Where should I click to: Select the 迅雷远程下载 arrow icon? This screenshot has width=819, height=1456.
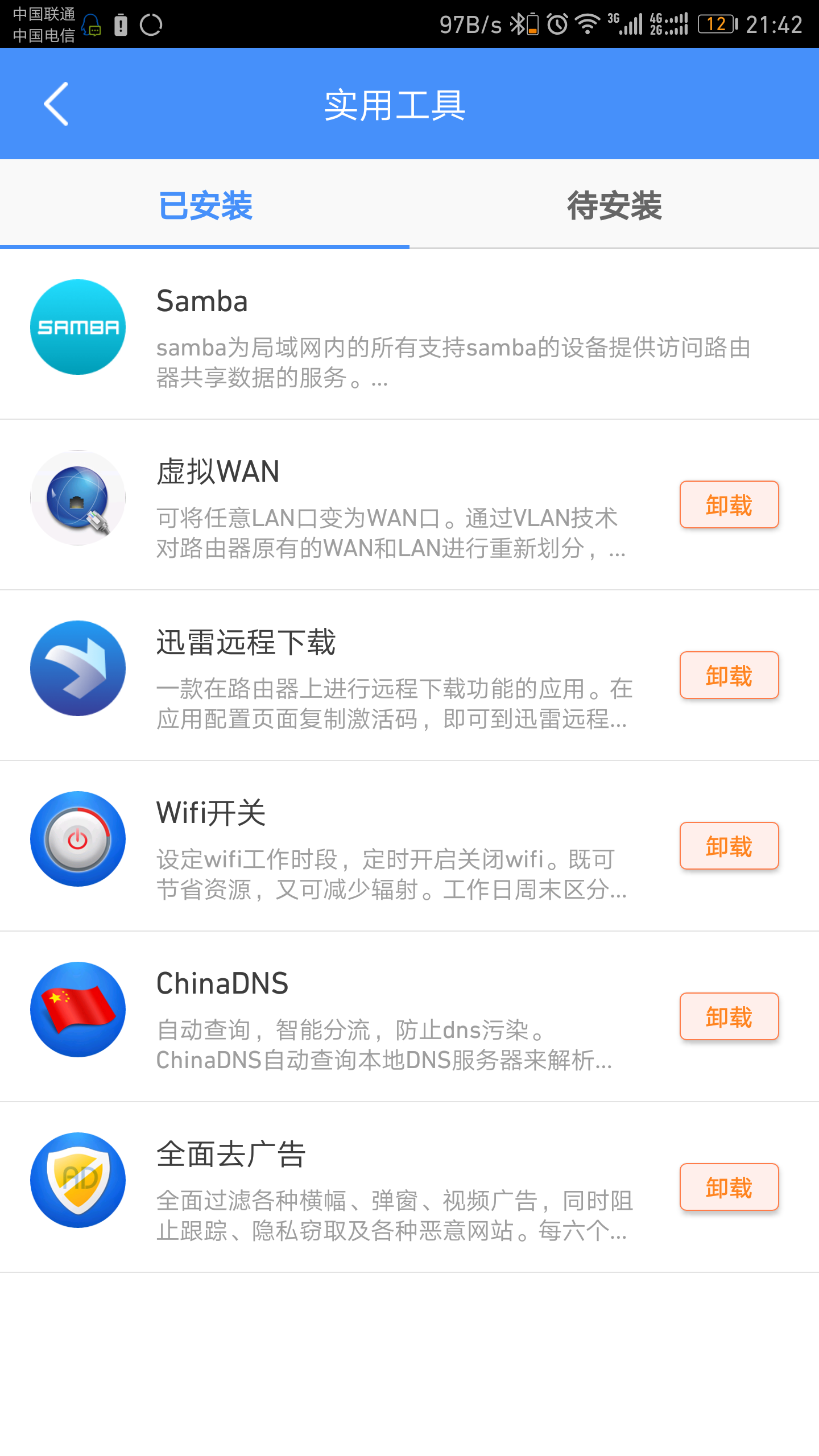77,668
